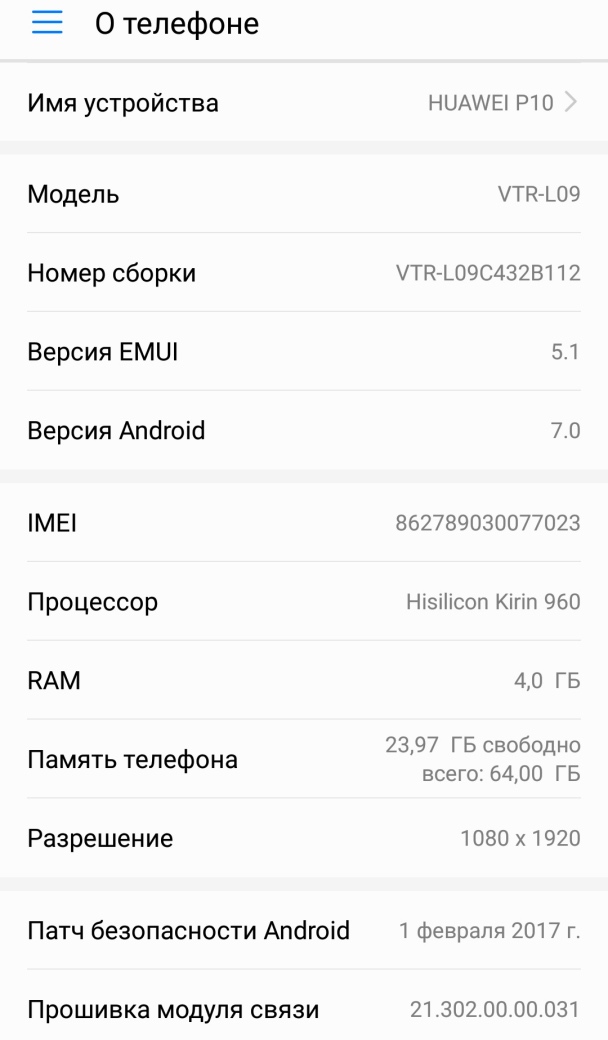This screenshot has width=608, height=1040.
Task: Open the hamburger menu button
Action: point(46,23)
